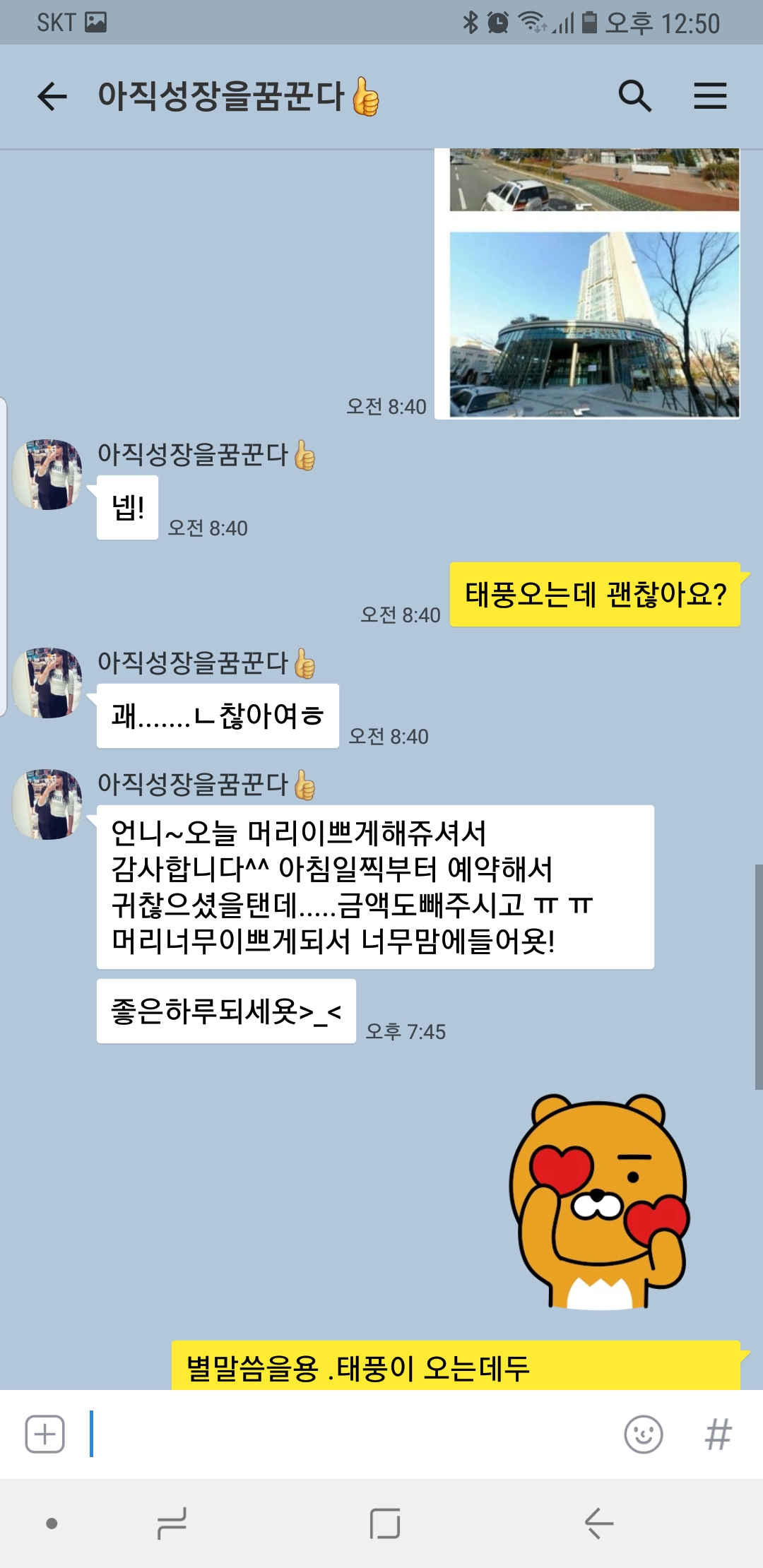The width and height of the screenshot is (763, 1568).
Task: Open the tall building photo
Action: pyautogui.click(x=594, y=323)
